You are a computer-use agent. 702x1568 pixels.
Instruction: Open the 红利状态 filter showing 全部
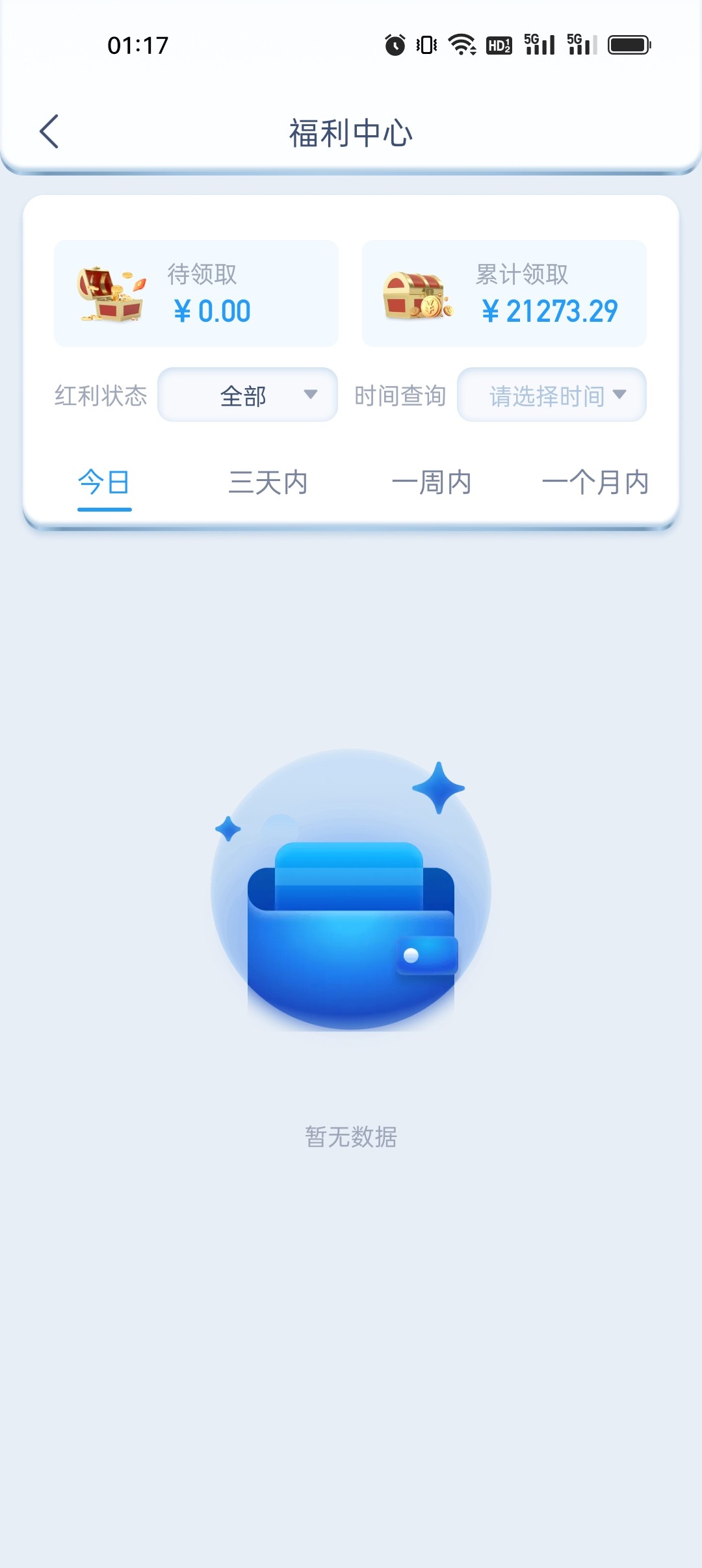(247, 395)
